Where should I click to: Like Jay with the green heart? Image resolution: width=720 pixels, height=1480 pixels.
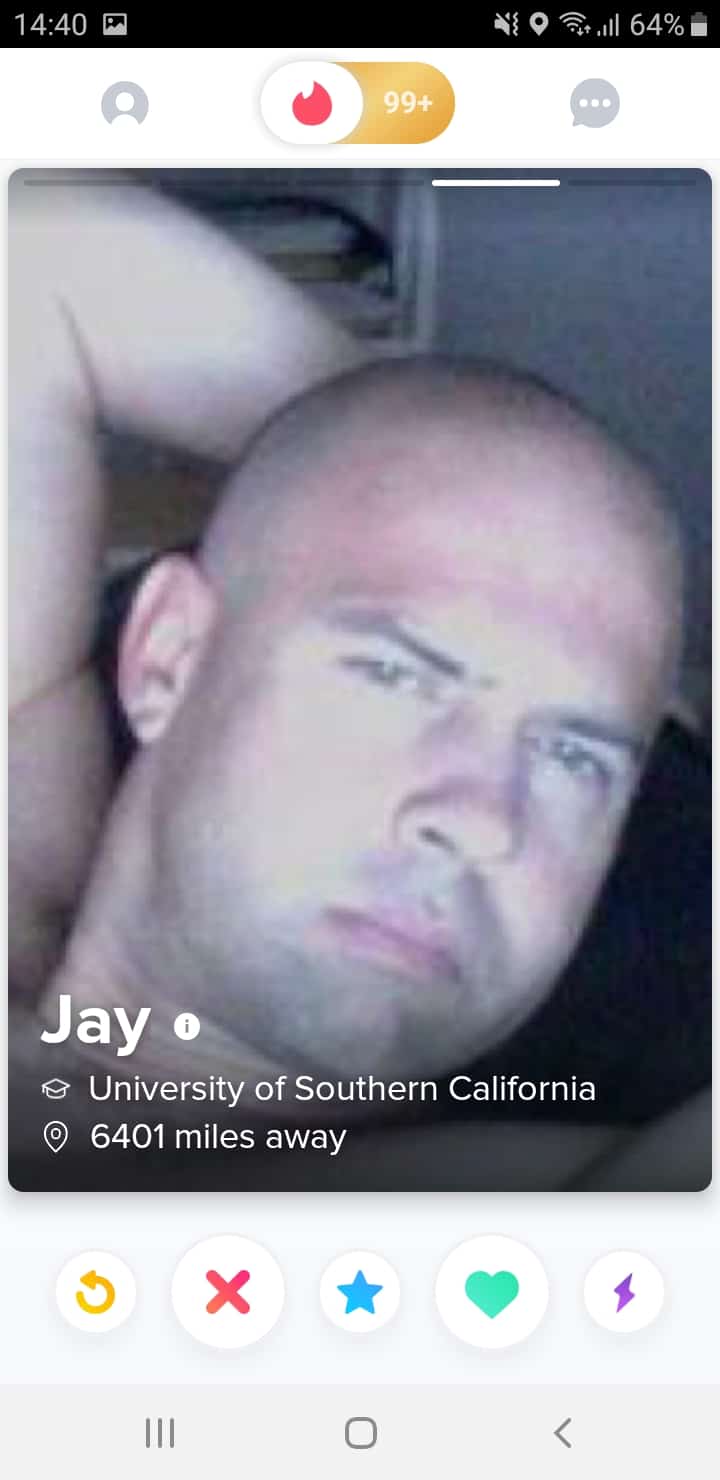[492, 1293]
